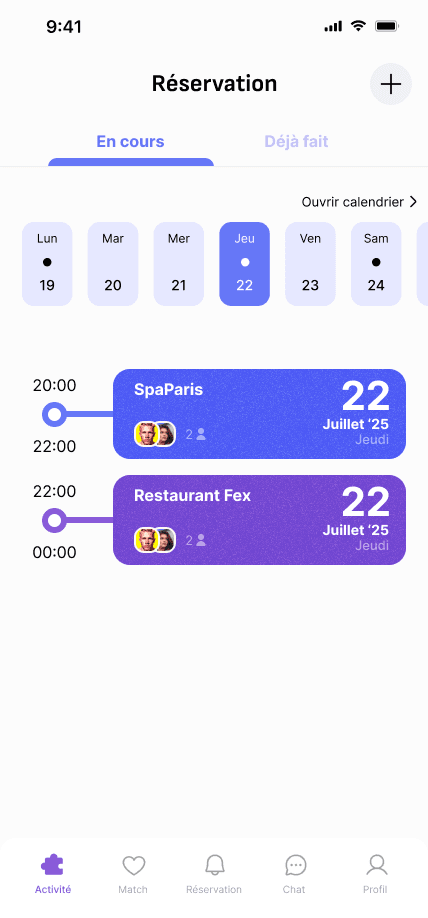Go to the Profil tab
This screenshot has width=428, height=918.
[375, 874]
